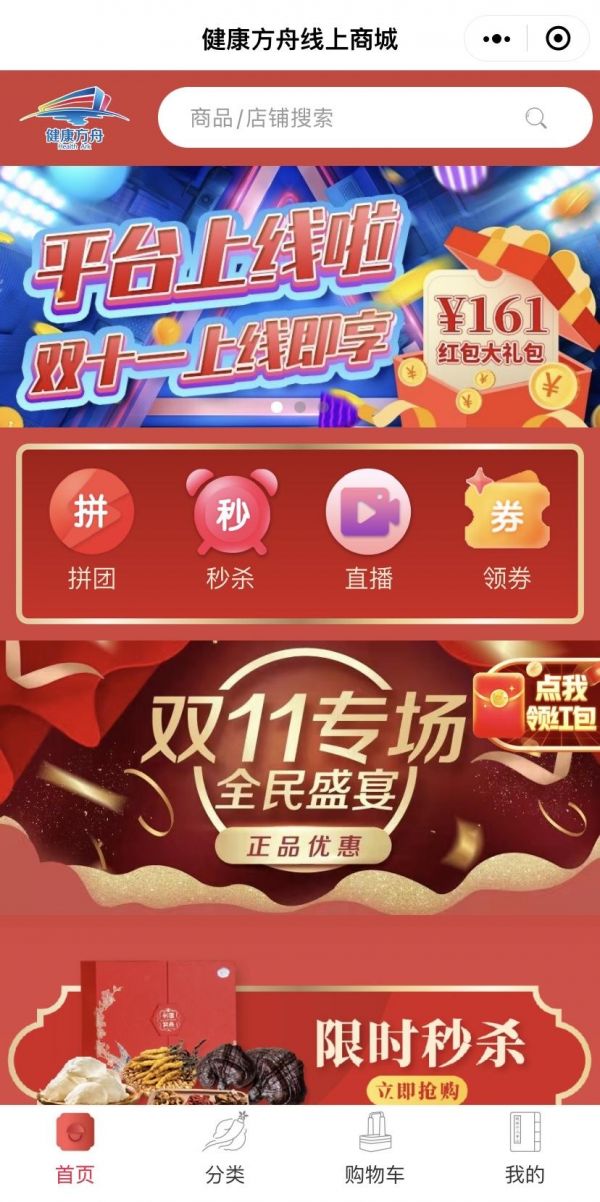Open the 购物车 tab

click(x=375, y=1150)
